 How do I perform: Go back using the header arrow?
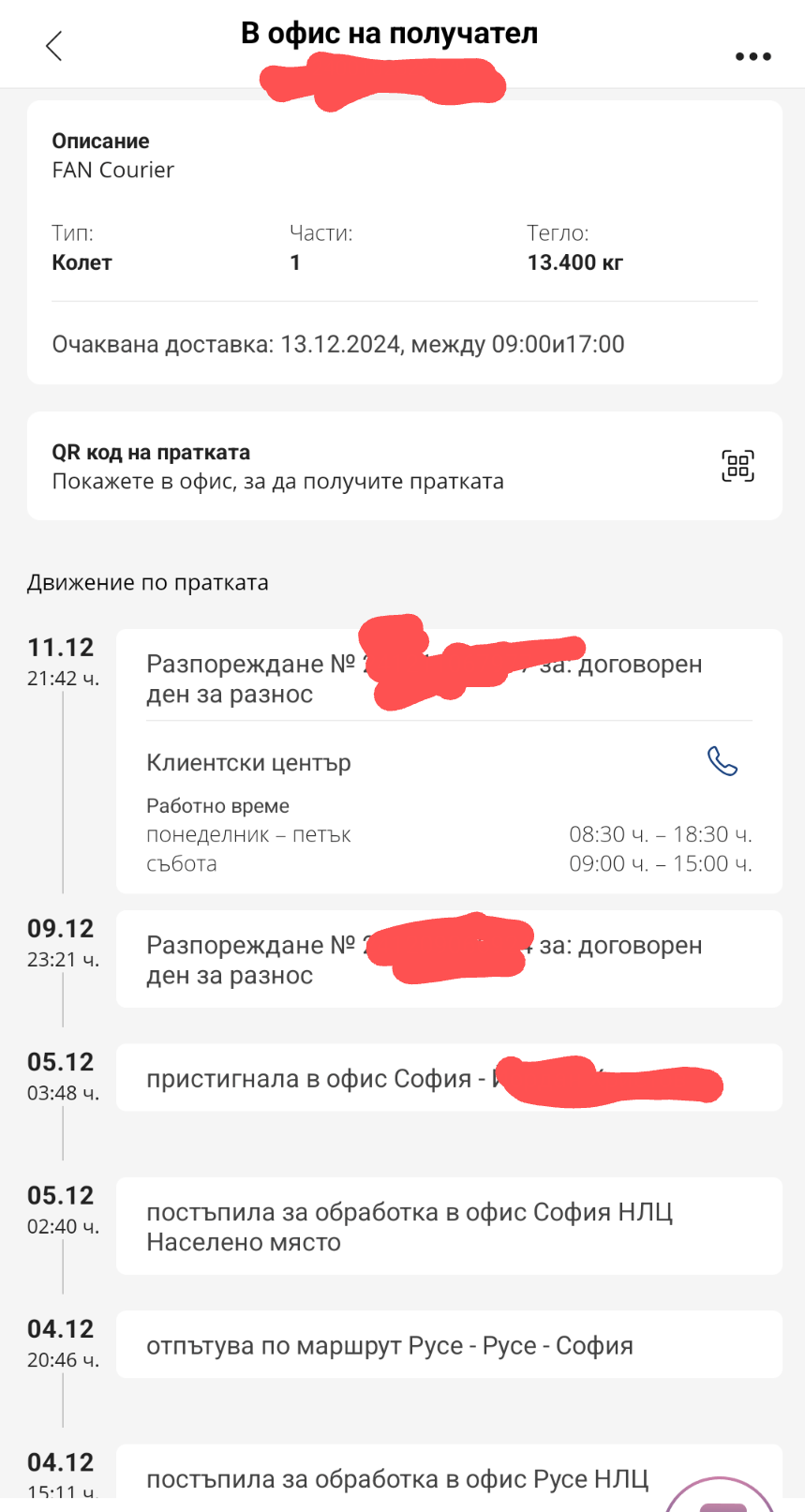point(53,45)
